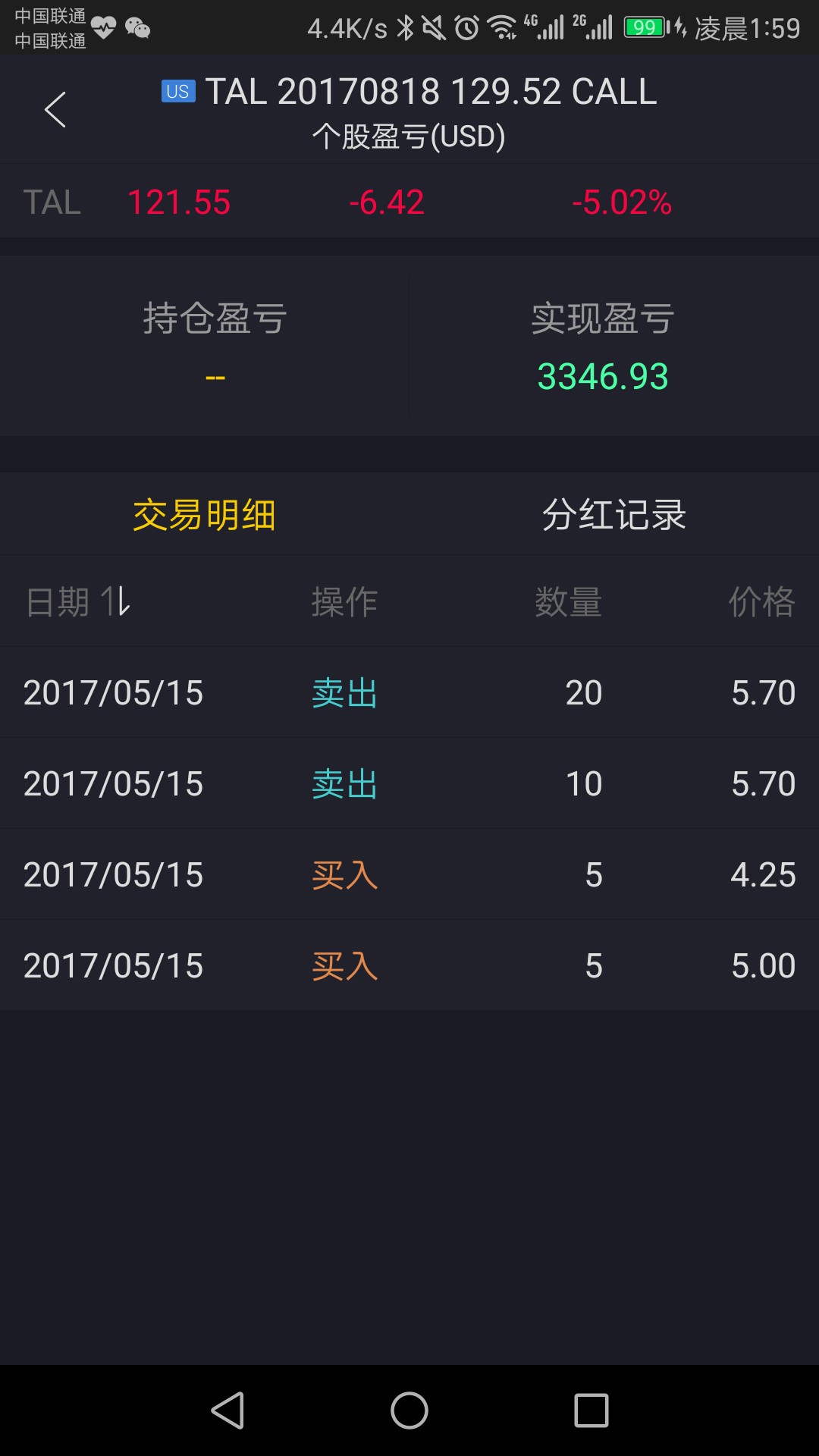Open recent apps from the navigation bar
The image size is (819, 1456).
click(591, 1410)
